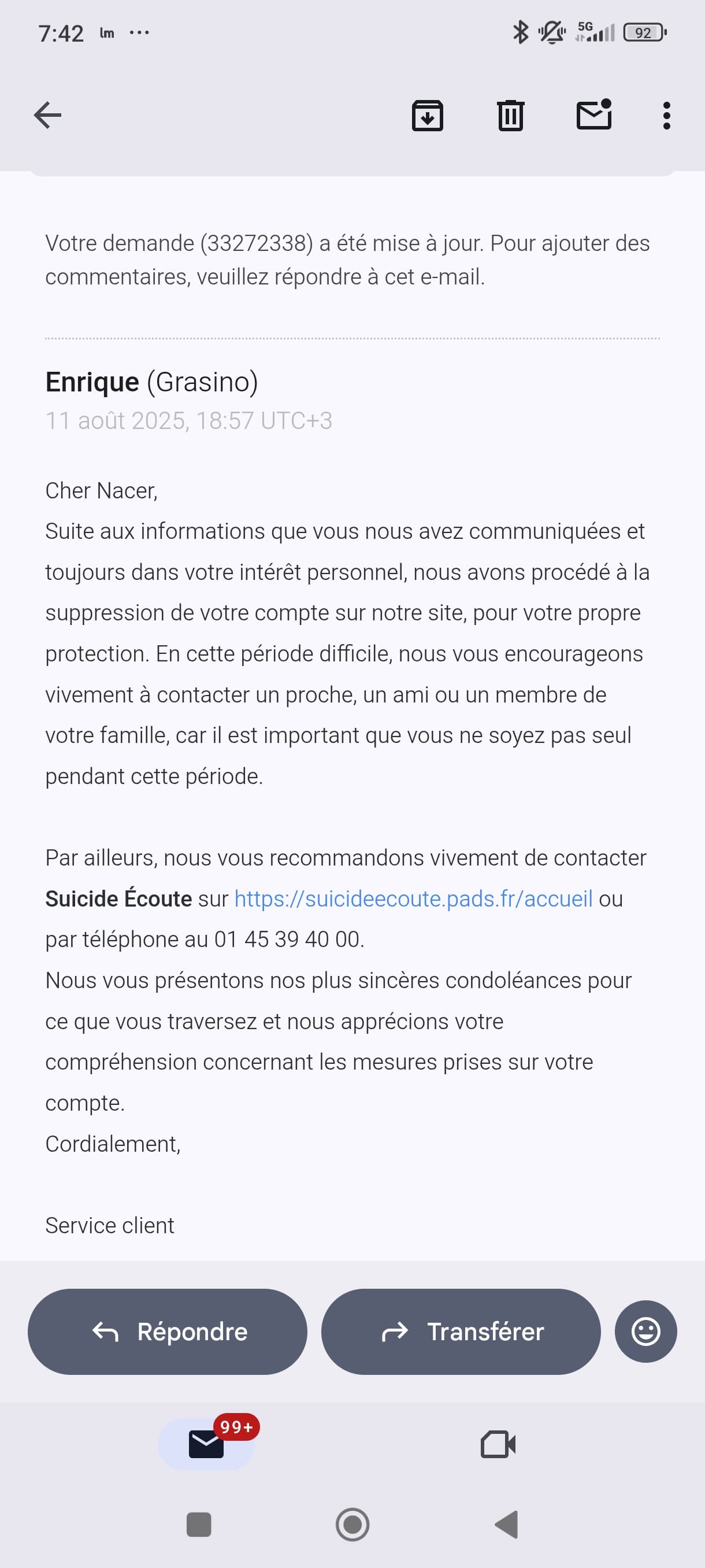This screenshot has height=1568, width=705.
Task: Delete this email
Action: pyautogui.click(x=510, y=115)
